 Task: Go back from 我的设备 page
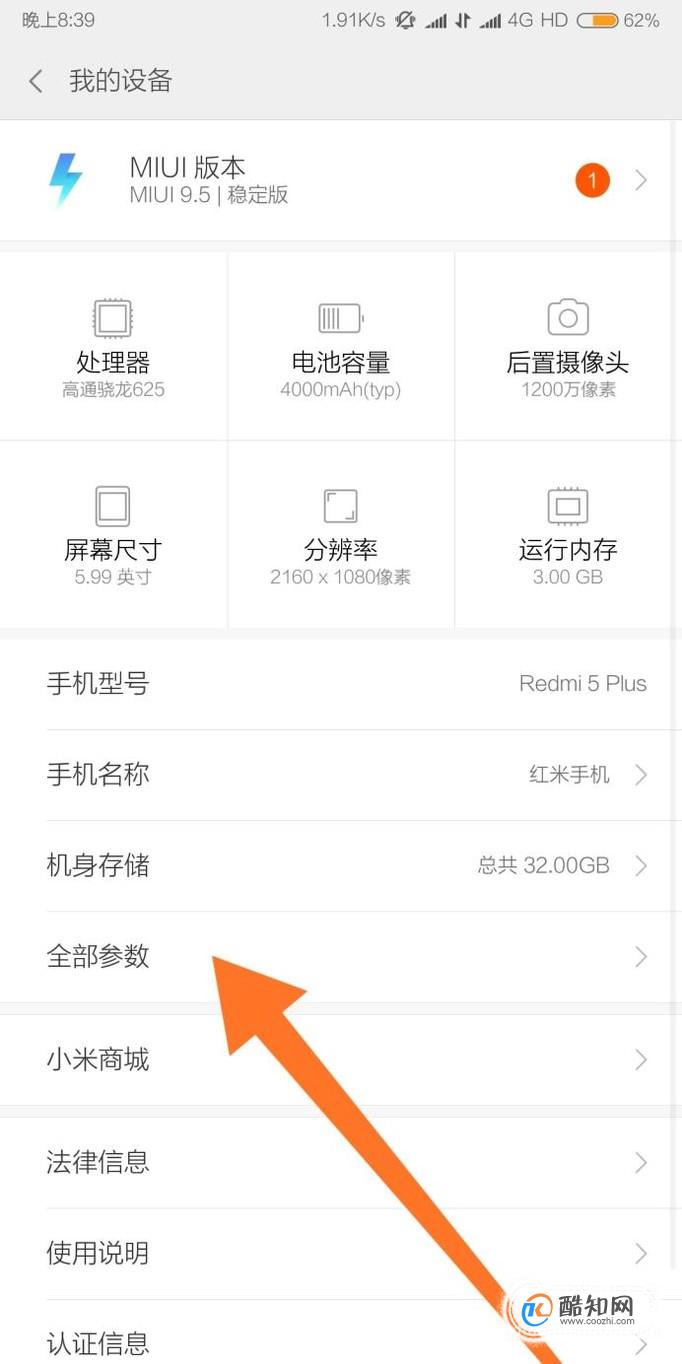point(36,81)
